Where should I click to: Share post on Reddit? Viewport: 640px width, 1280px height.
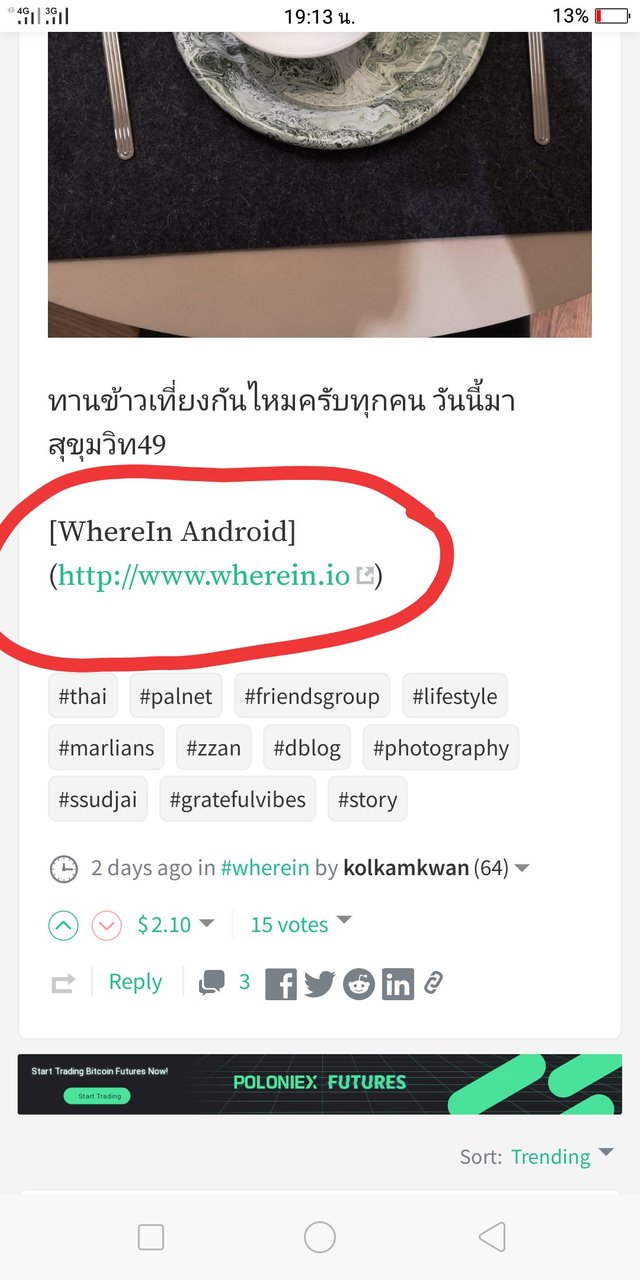coord(358,984)
